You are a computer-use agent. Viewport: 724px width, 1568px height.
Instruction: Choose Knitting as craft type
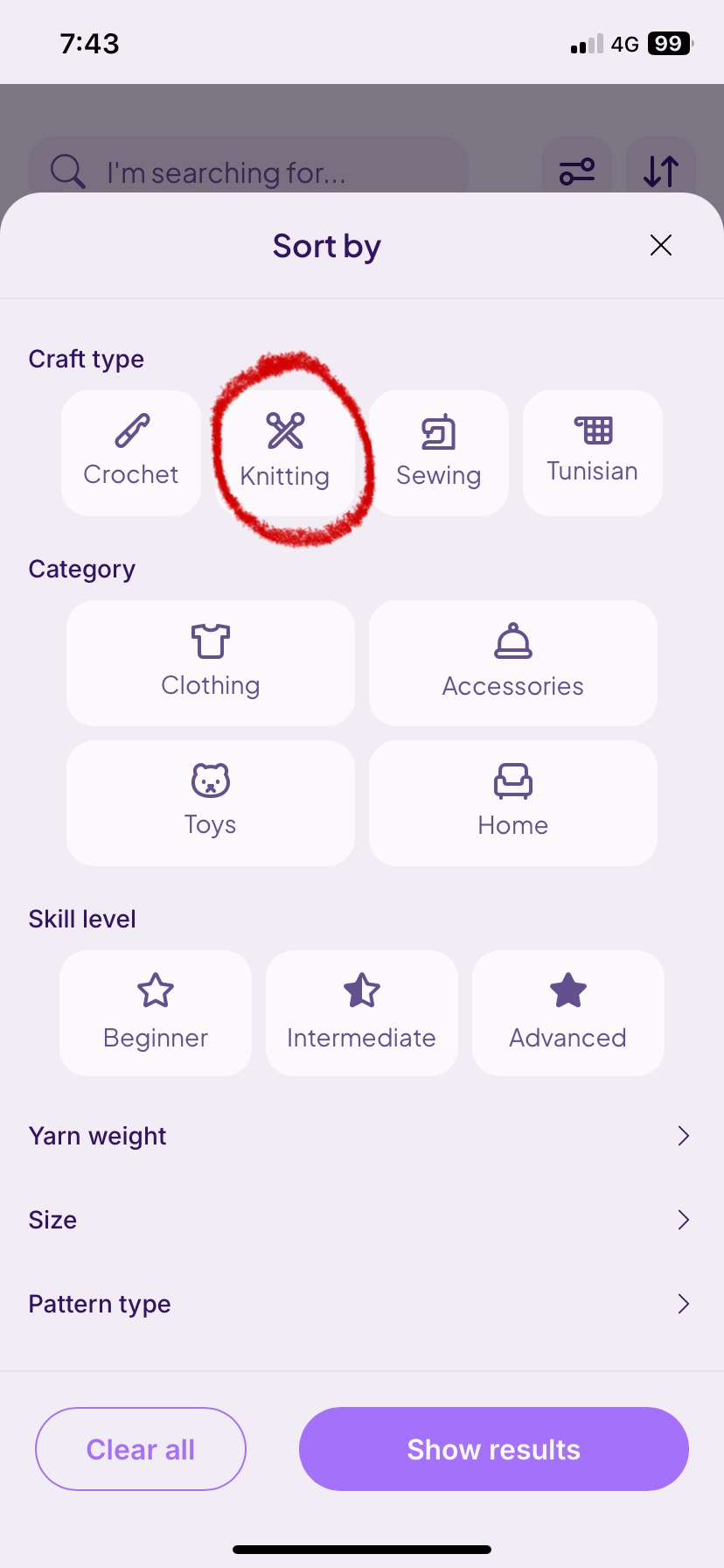point(285,452)
